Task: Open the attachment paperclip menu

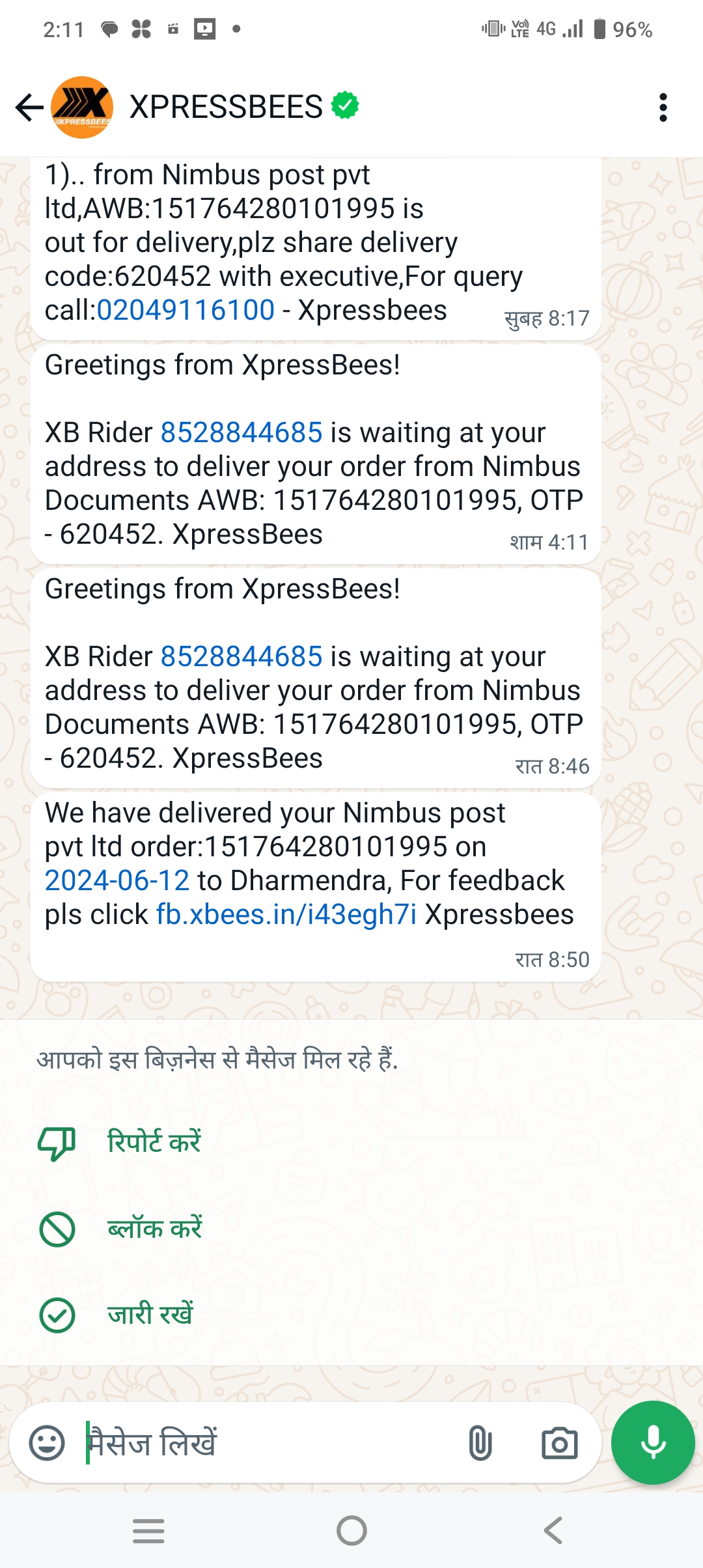Action: (480, 1443)
